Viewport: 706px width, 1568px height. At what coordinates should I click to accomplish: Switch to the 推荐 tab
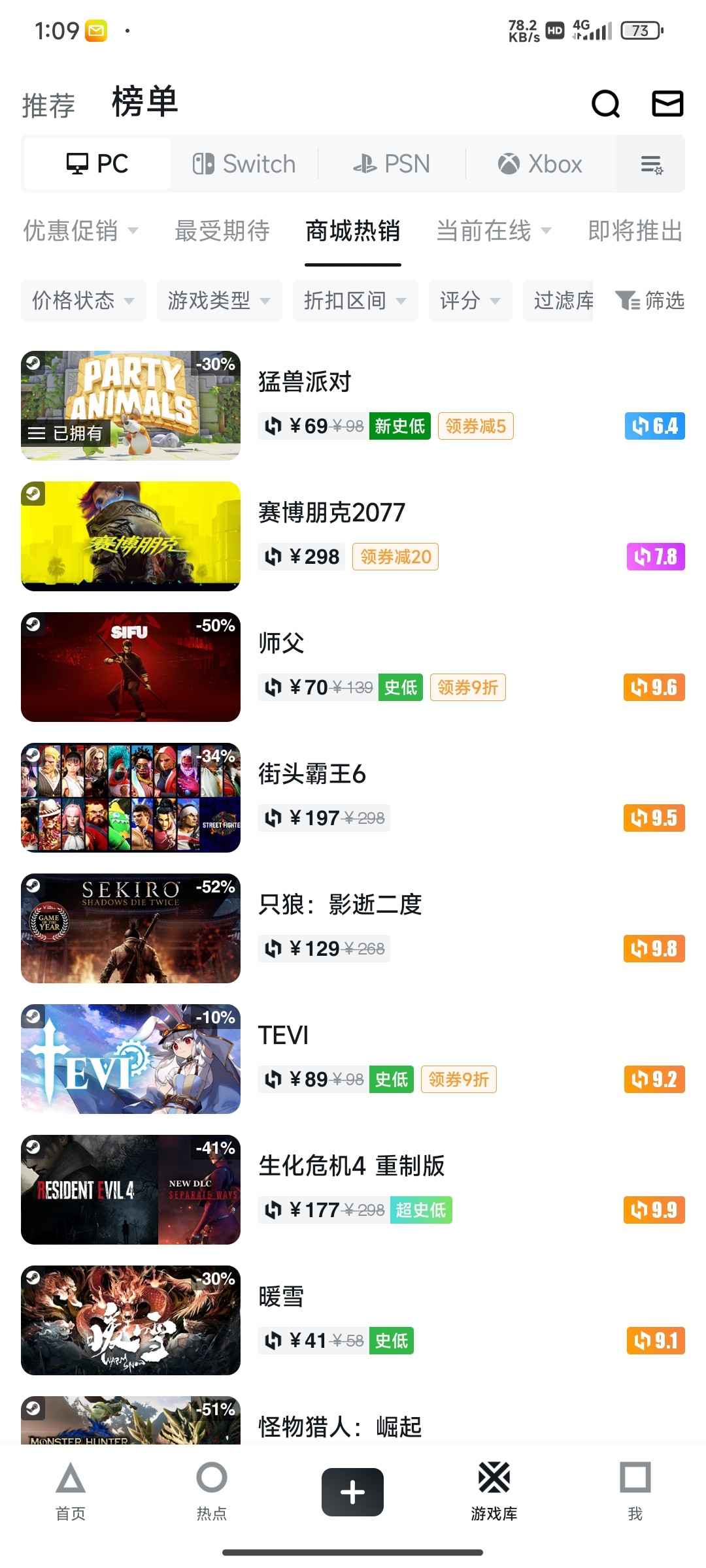point(48,105)
